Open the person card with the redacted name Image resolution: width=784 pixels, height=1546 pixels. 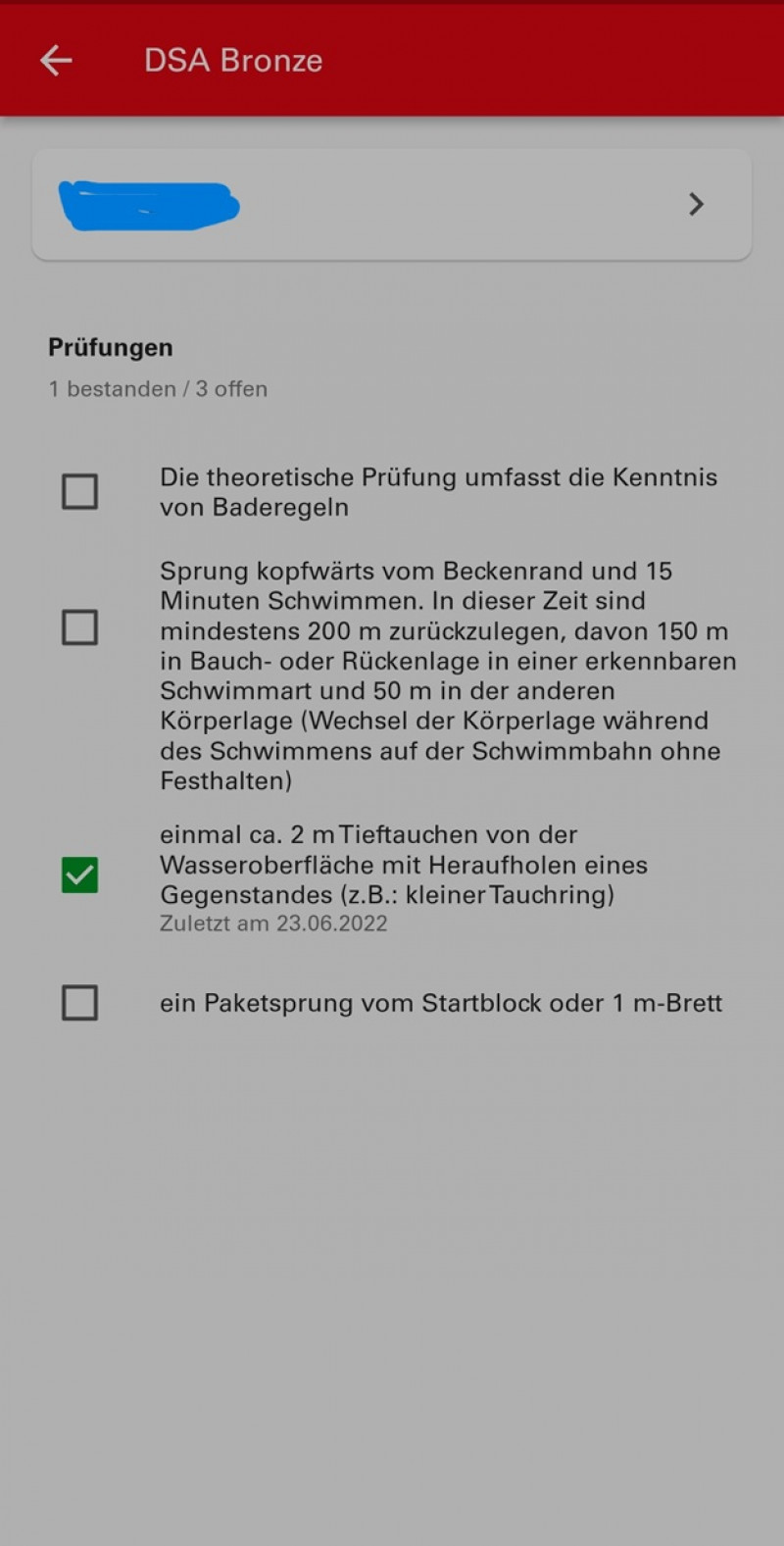tap(392, 205)
